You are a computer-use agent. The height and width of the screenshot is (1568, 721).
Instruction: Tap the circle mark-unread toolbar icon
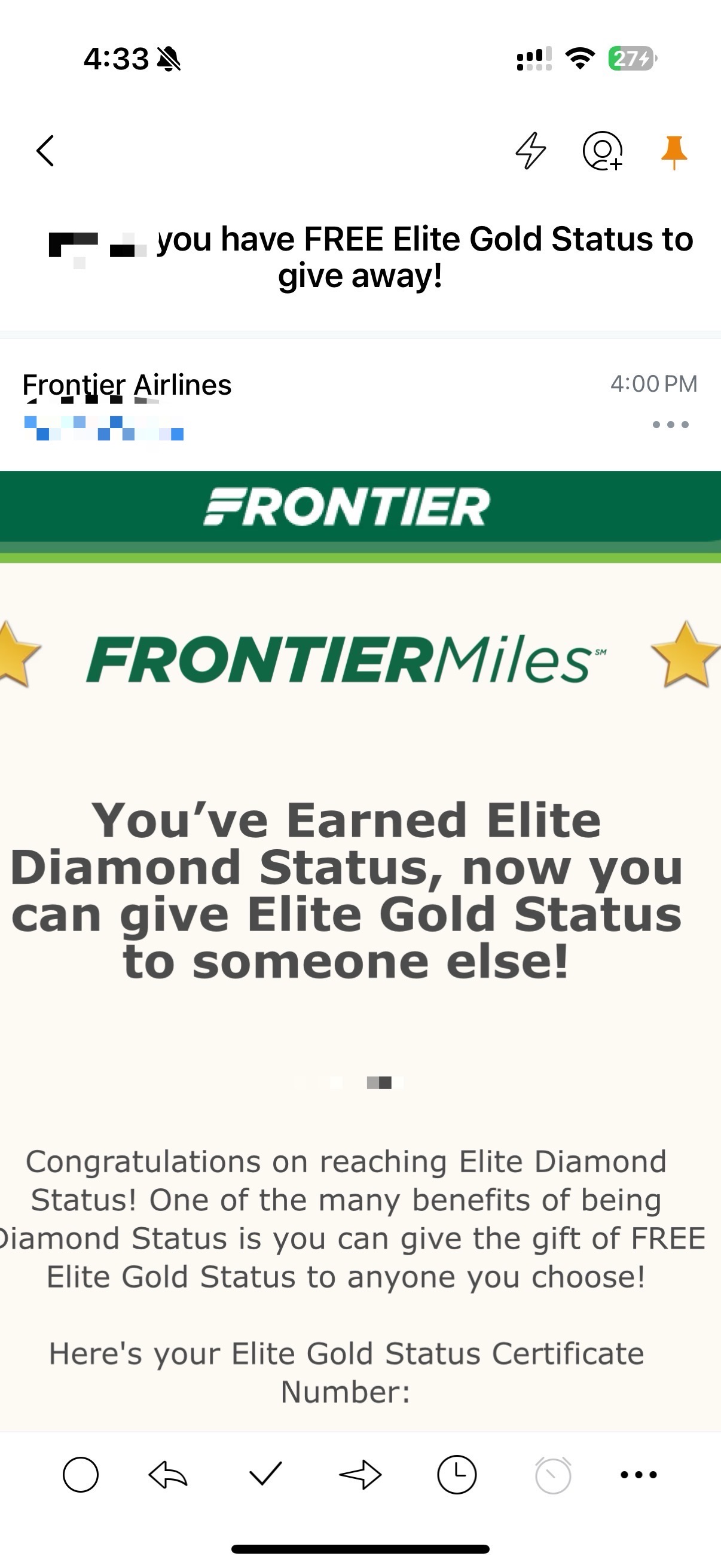(x=81, y=1474)
